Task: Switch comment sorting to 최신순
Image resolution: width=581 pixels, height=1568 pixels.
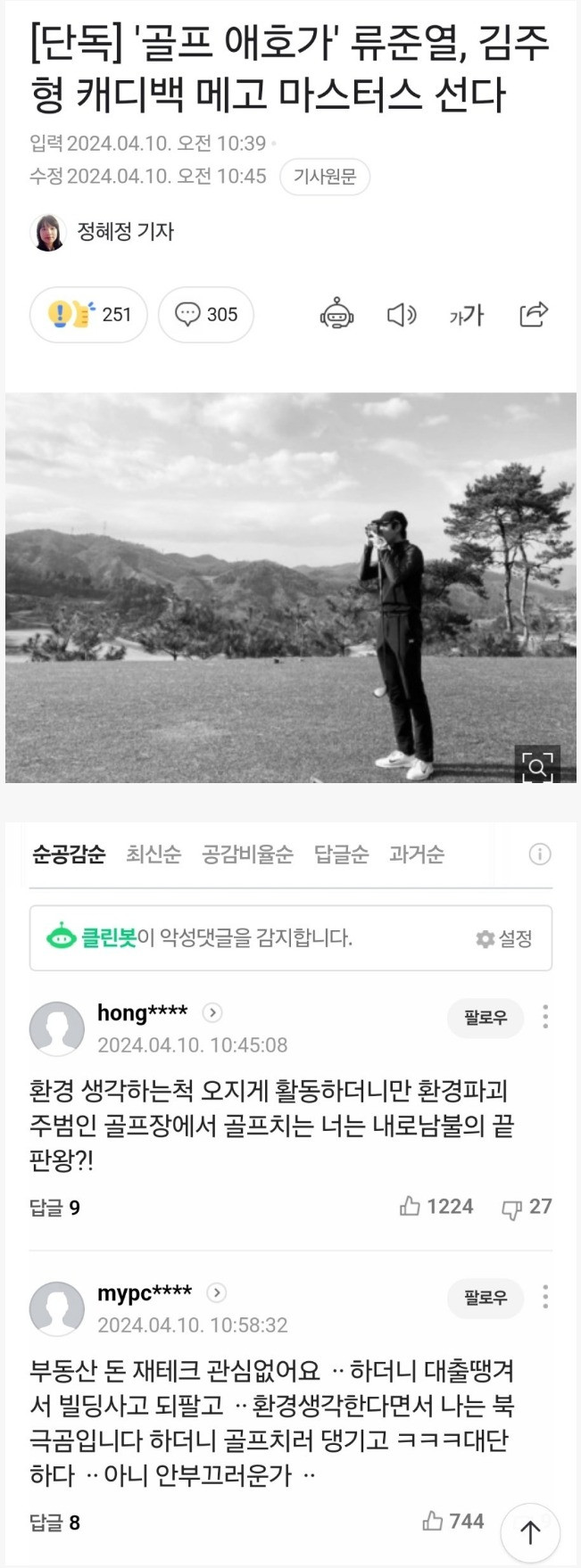Action: point(154,854)
